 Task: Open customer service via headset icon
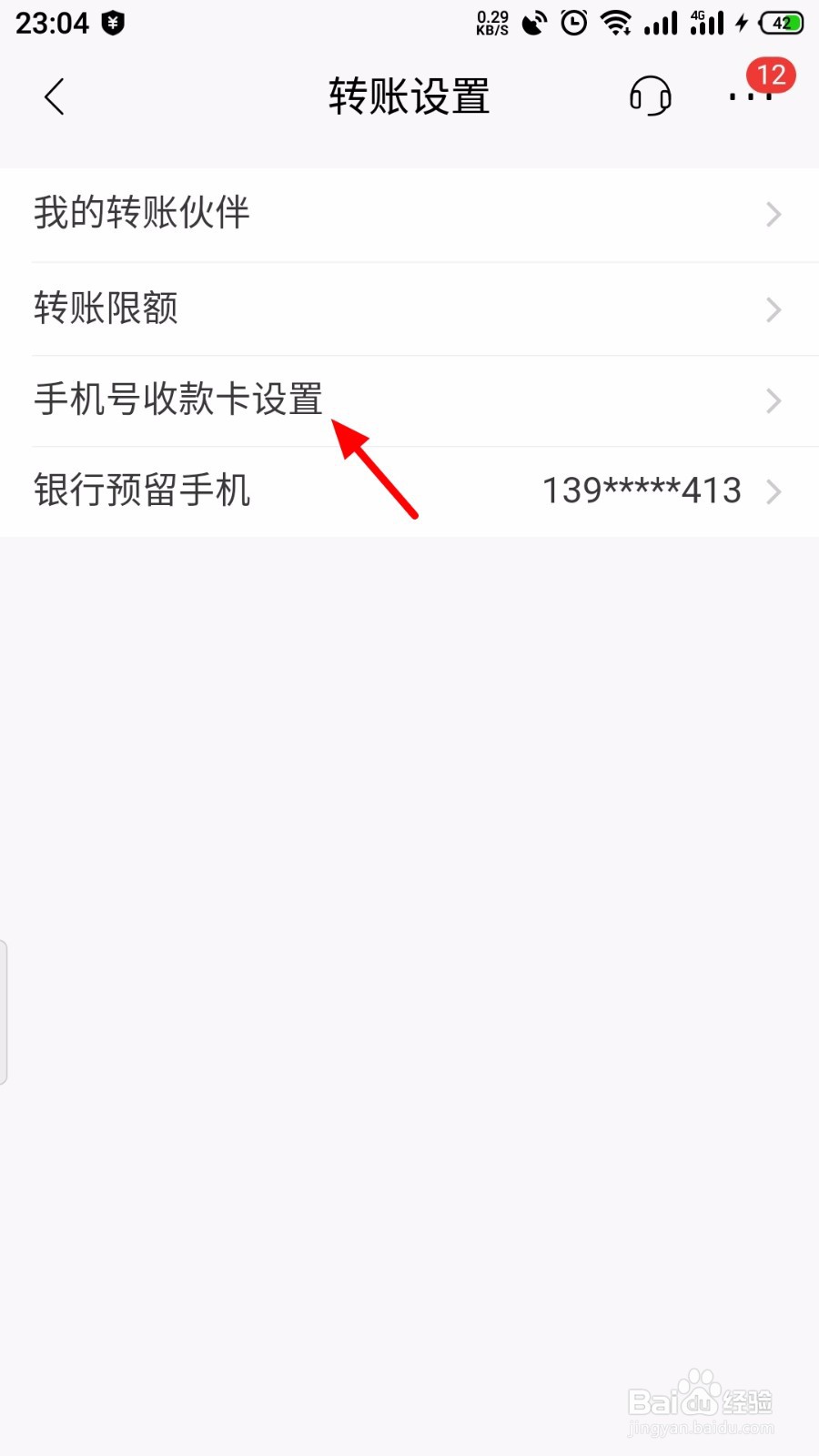click(x=649, y=96)
